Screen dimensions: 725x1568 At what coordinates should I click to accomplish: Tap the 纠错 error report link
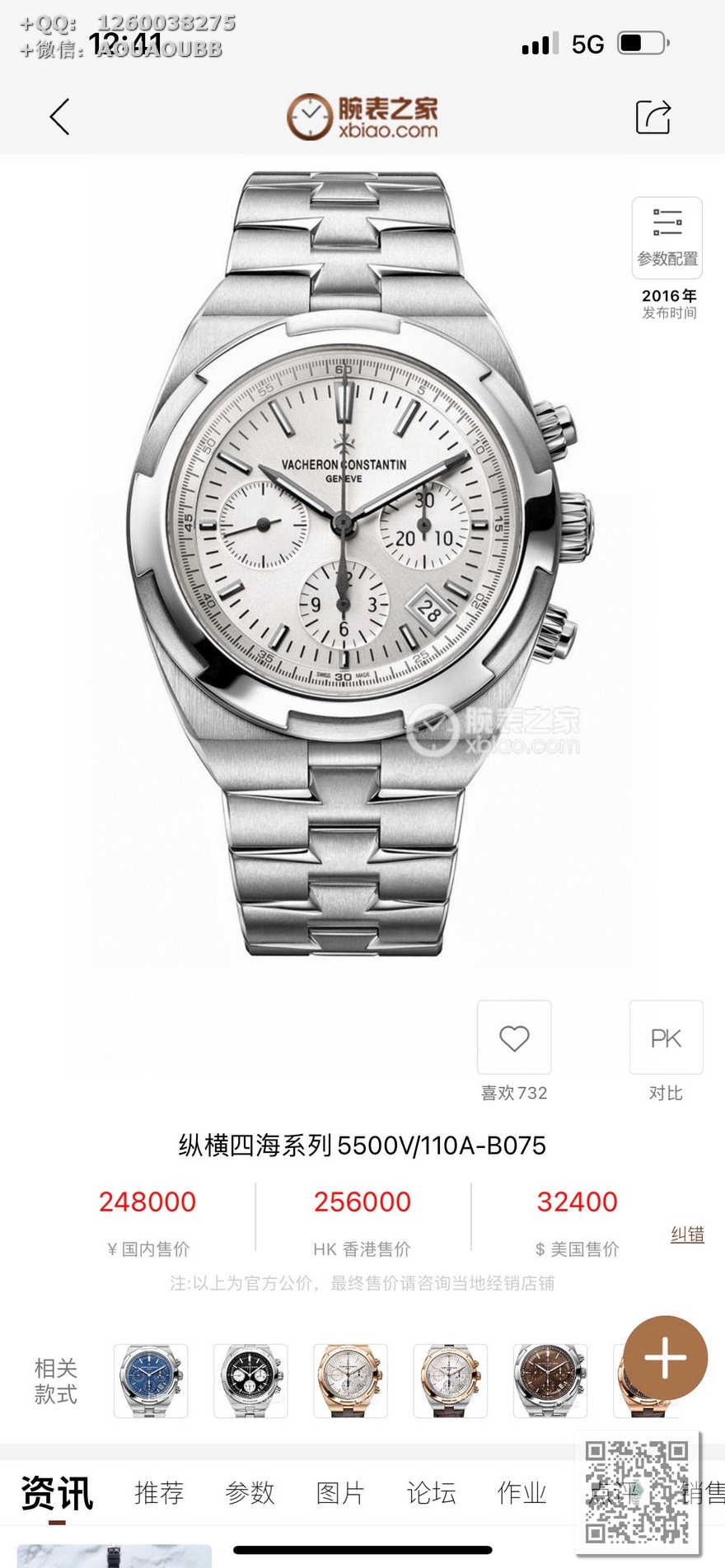point(687,1234)
